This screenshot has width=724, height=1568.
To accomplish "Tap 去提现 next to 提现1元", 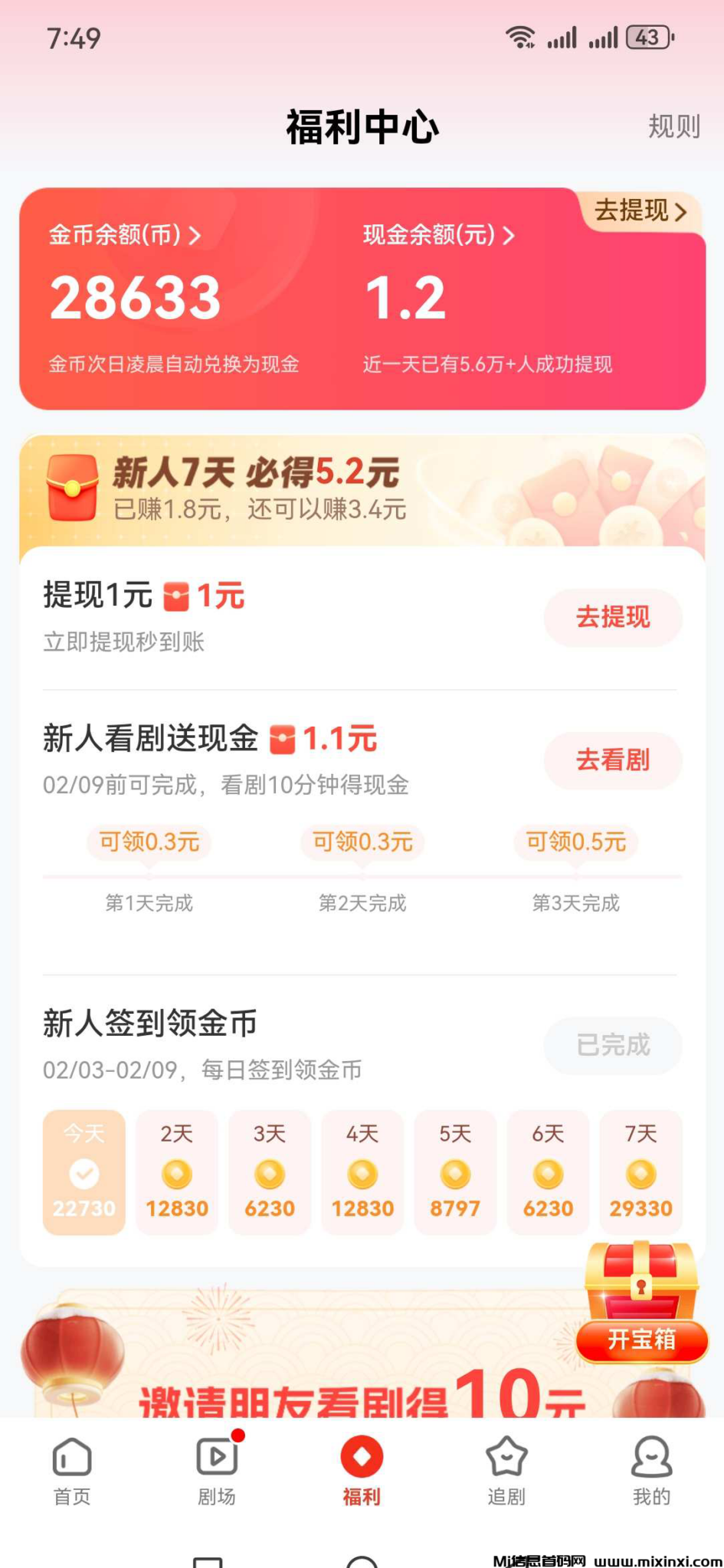I will (x=612, y=617).
